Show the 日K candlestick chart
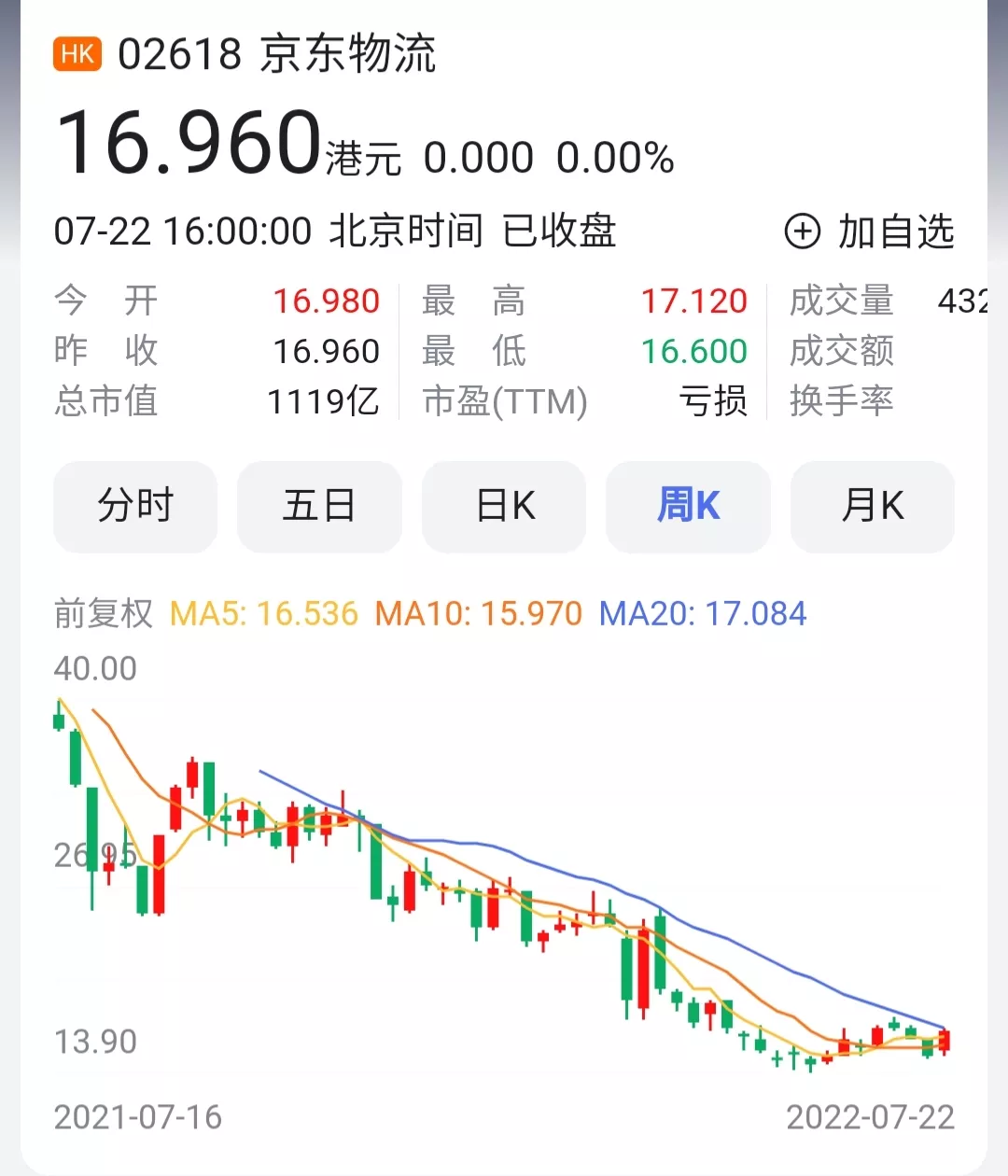Screen dimensions: 1008x1176 (x=504, y=507)
